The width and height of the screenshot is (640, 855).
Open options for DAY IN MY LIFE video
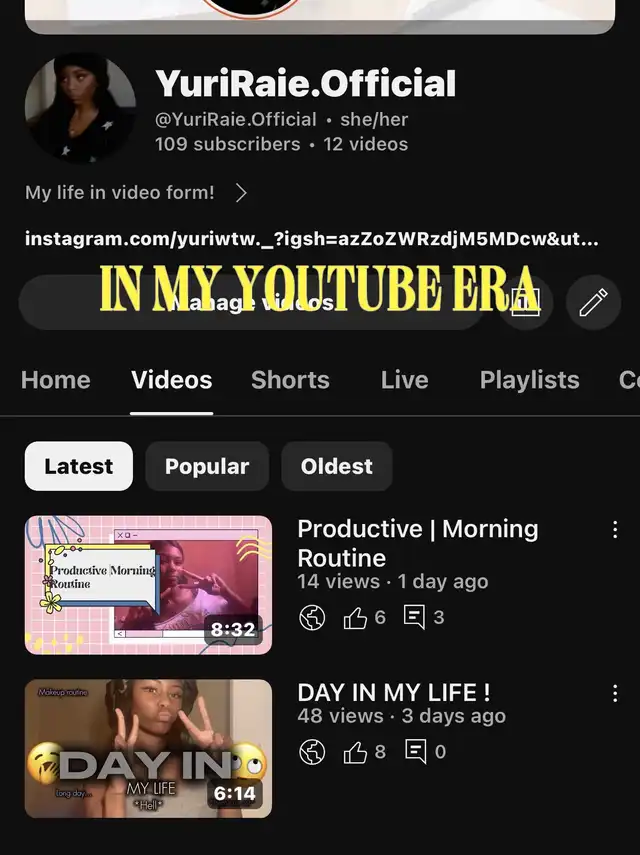pos(615,693)
